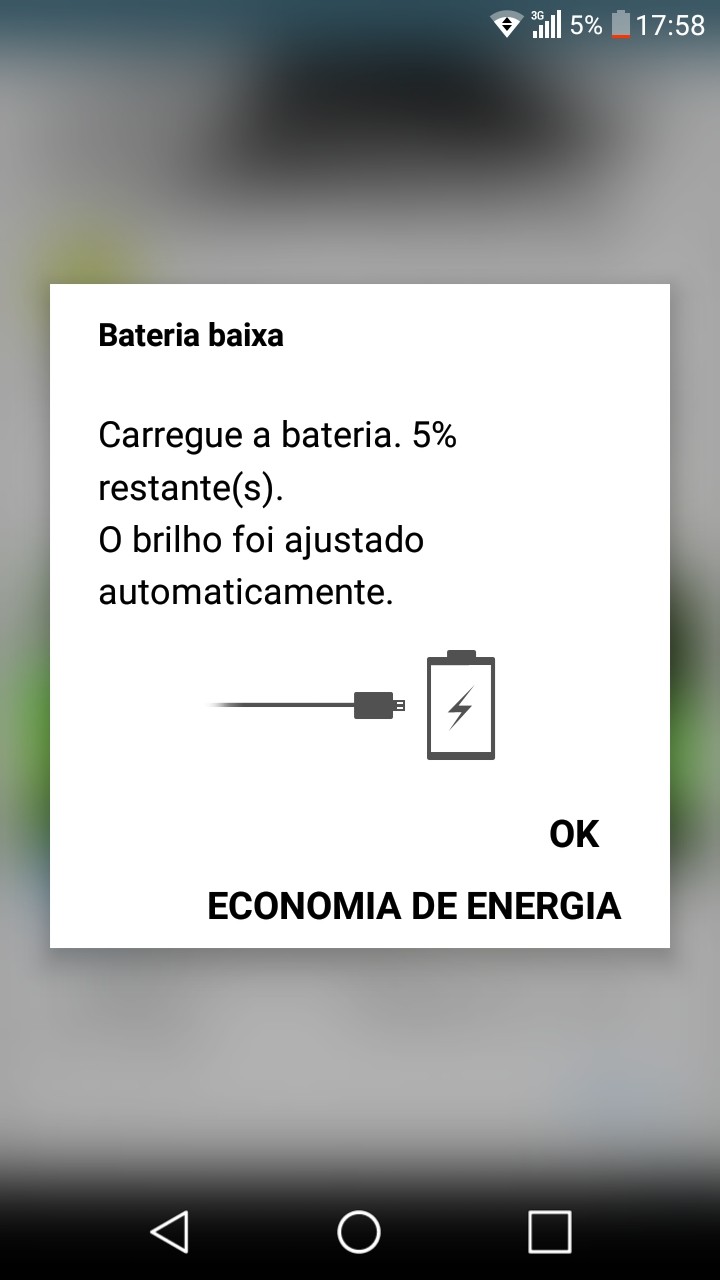Go back using the navigation bar
This screenshot has height=1280, width=720.
pyautogui.click(x=170, y=1231)
